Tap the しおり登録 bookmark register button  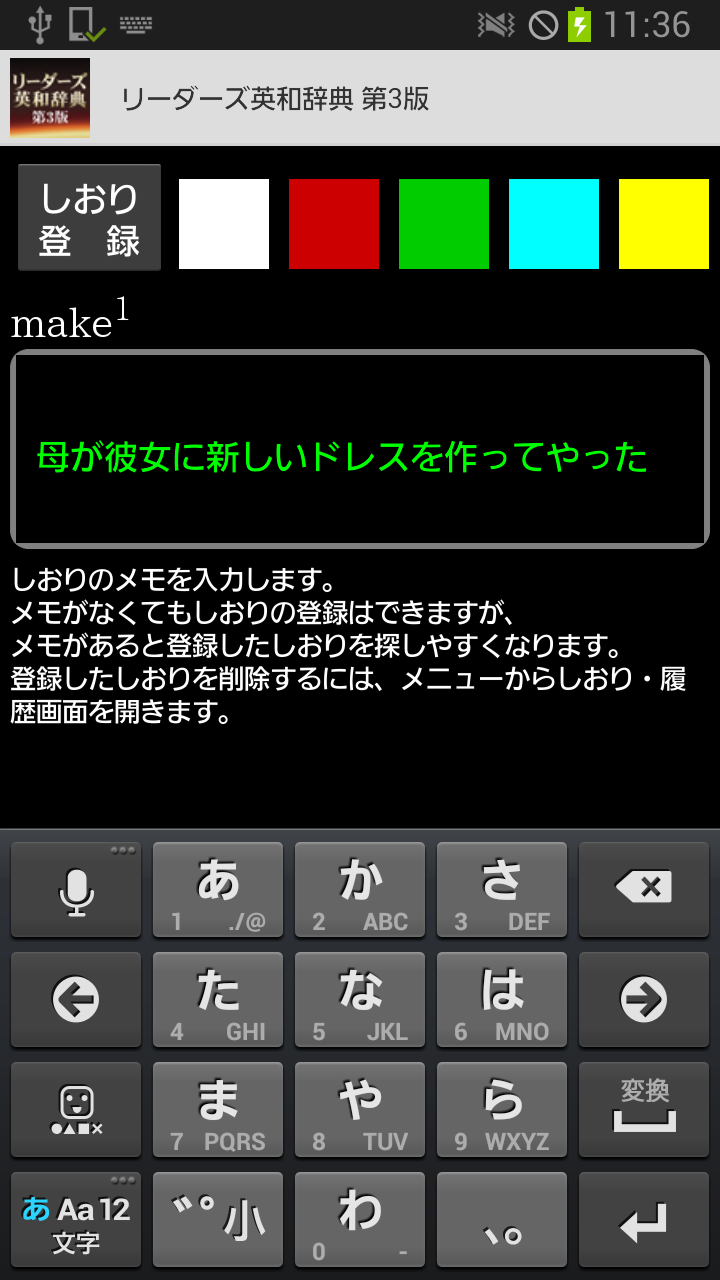89,218
